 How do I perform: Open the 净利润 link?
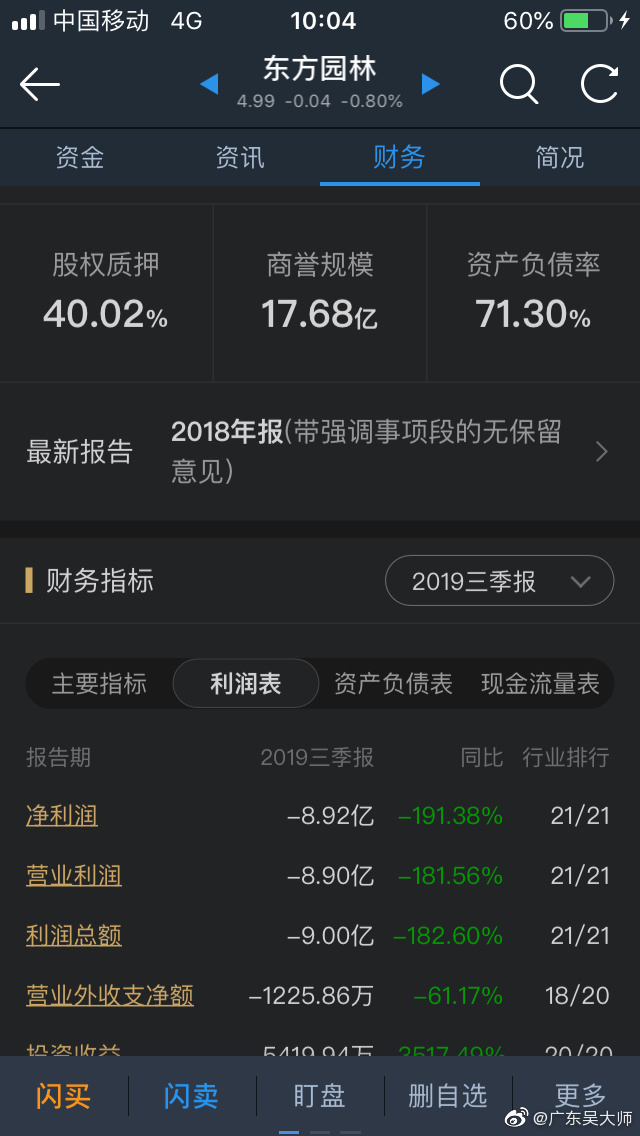(x=62, y=816)
